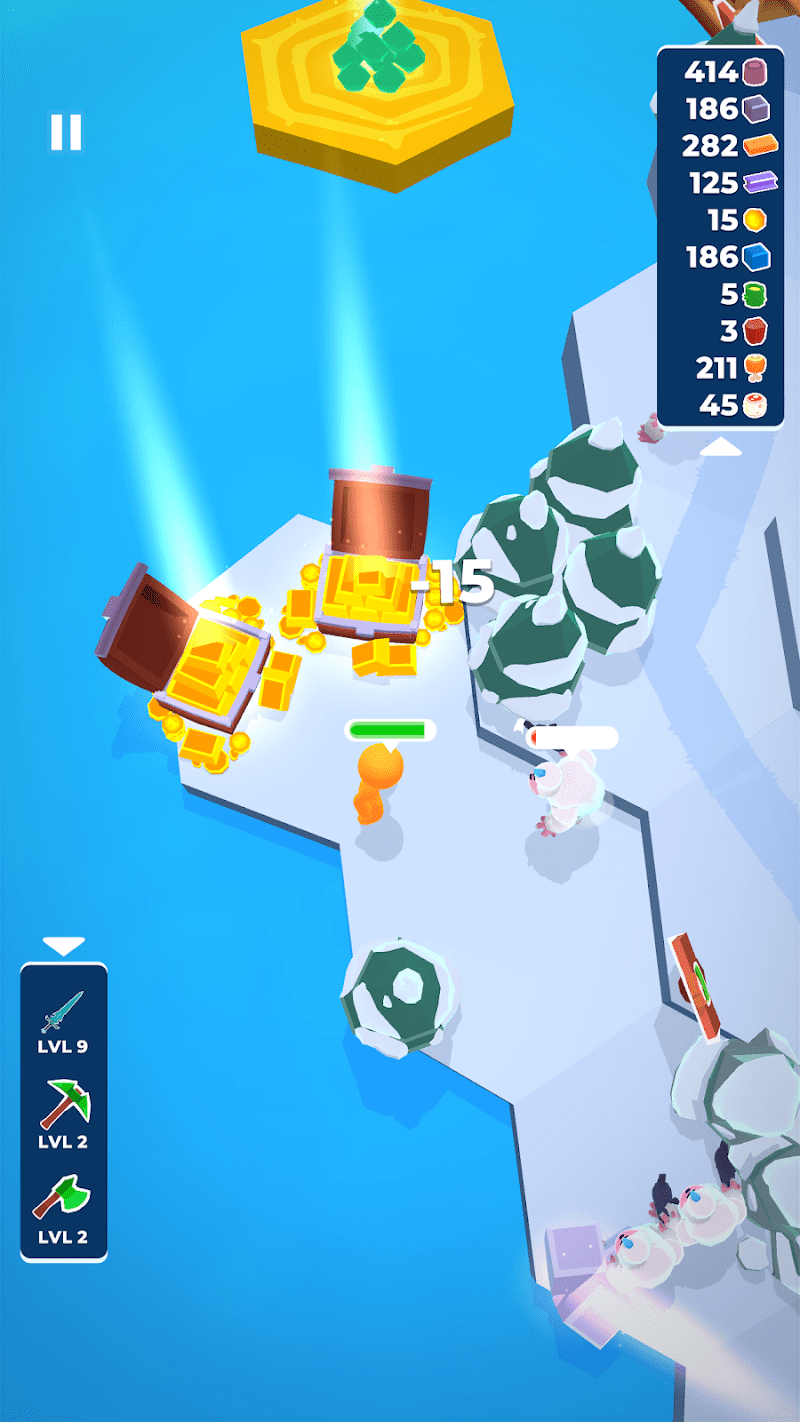The width and height of the screenshot is (800, 1422).
Task: Pause the game
Action: (66, 132)
